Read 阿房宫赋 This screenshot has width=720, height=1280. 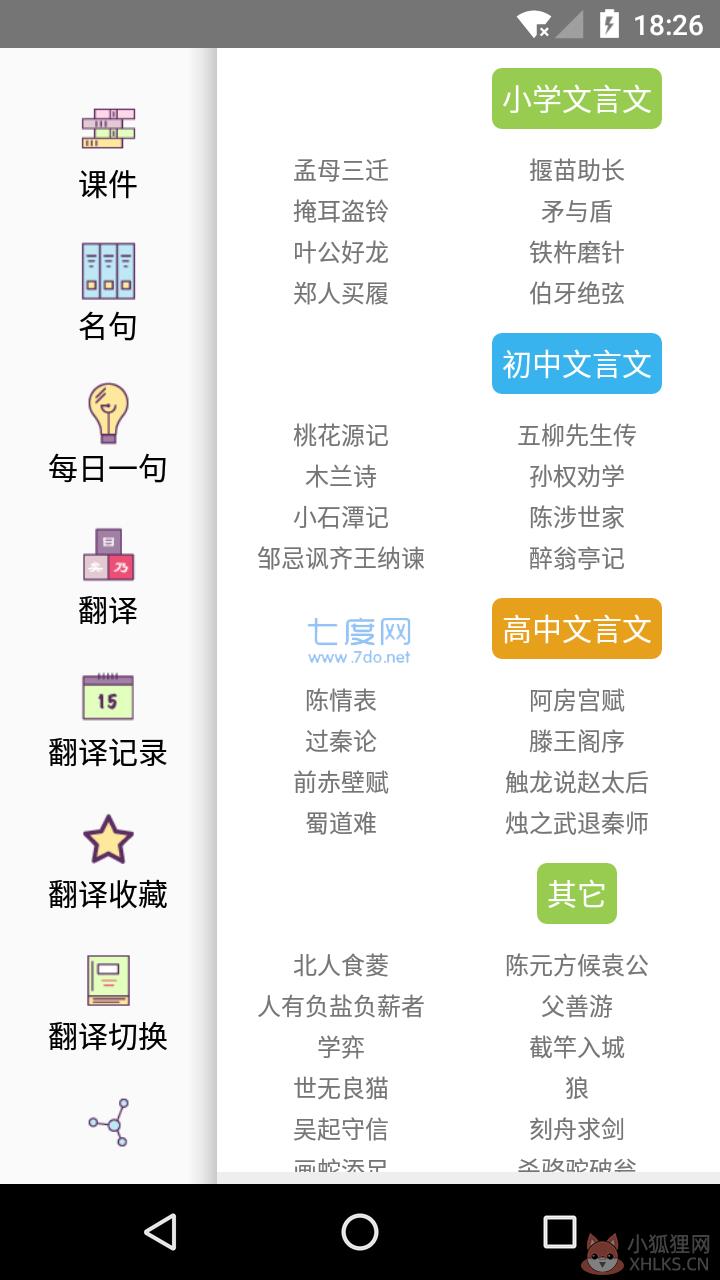[x=577, y=700]
